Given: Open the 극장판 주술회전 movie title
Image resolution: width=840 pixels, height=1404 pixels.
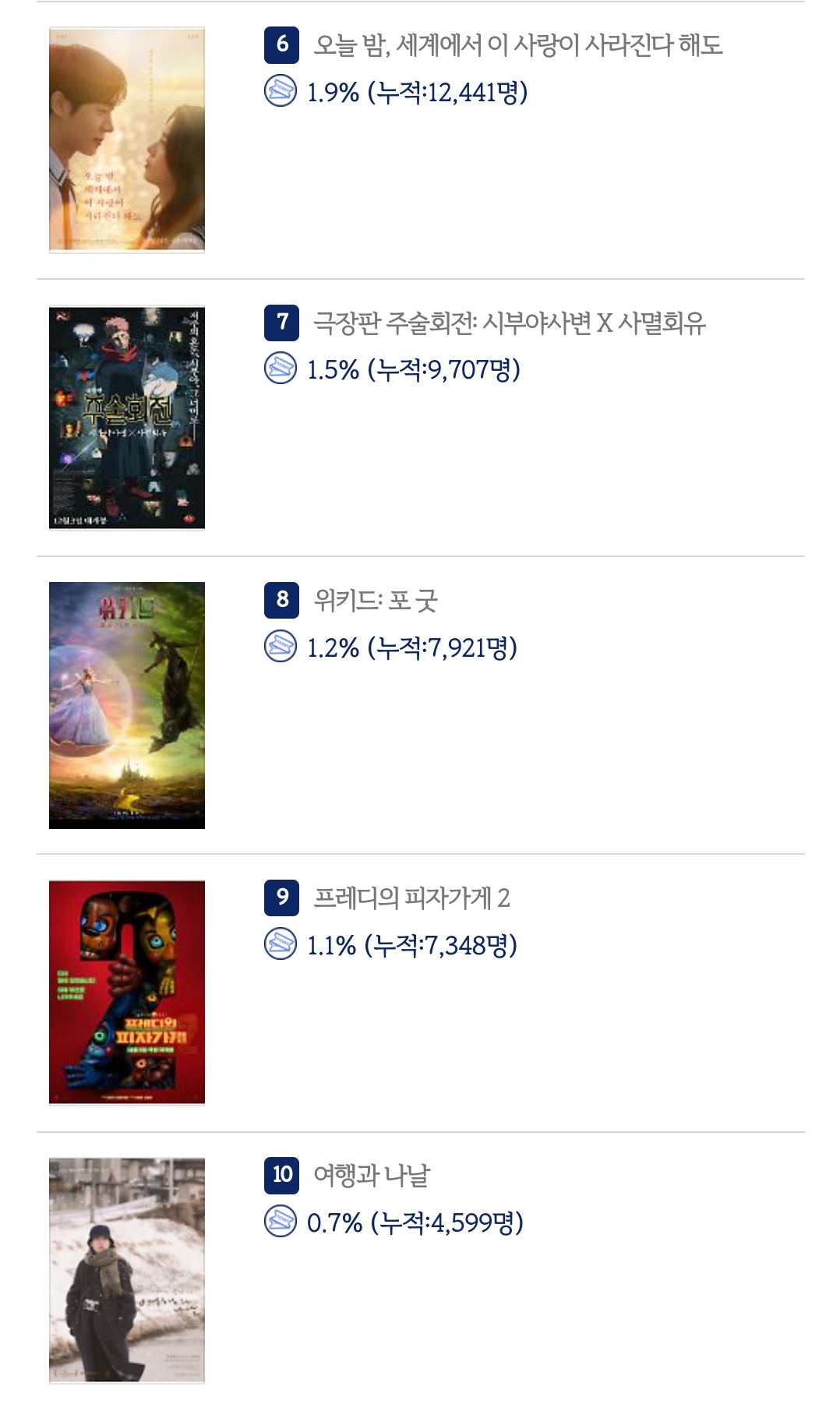Looking at the screenshot, I should click(x=510, y=323).
